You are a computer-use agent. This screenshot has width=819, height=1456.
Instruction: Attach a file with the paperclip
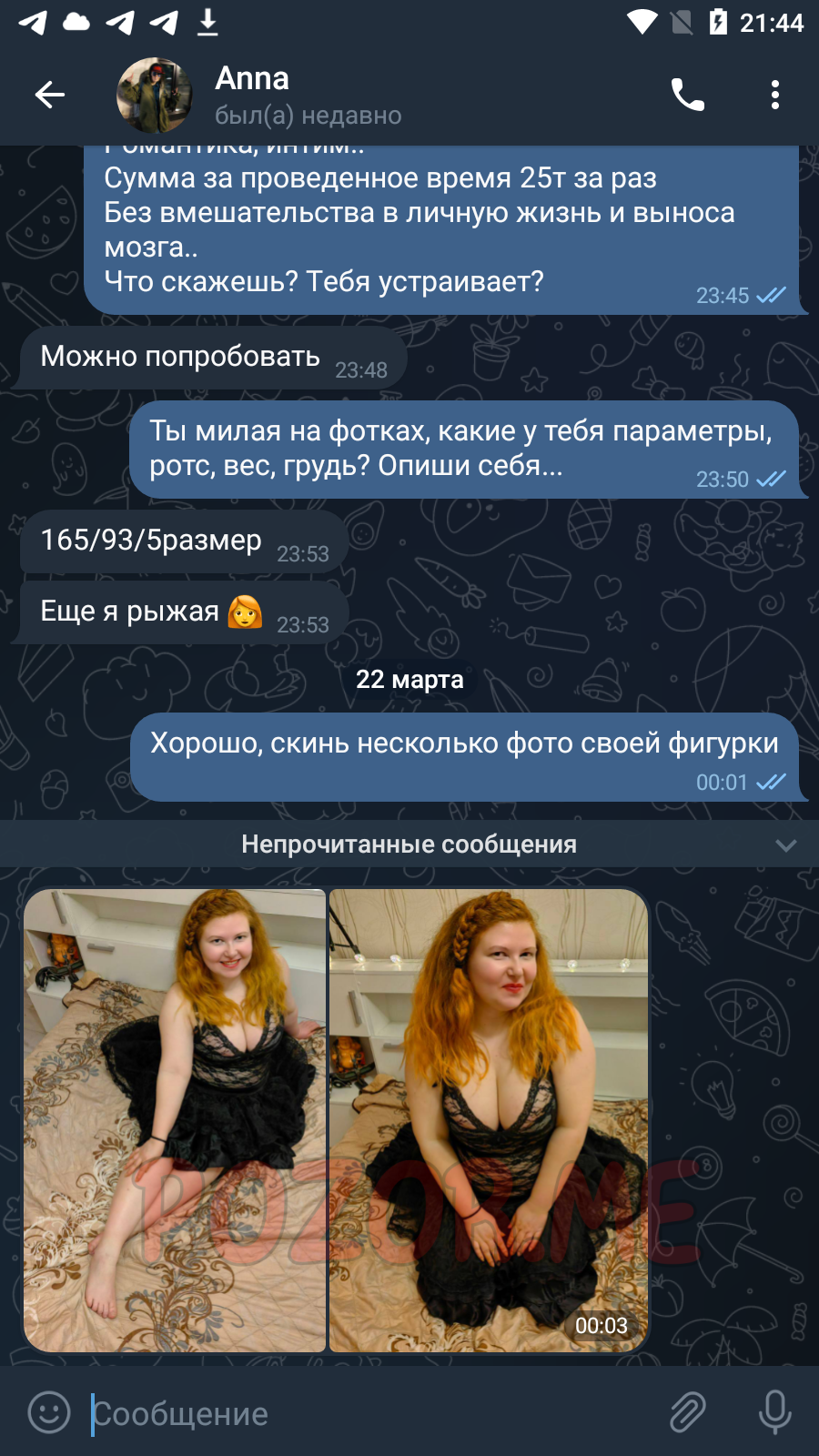click(689, 1413)
